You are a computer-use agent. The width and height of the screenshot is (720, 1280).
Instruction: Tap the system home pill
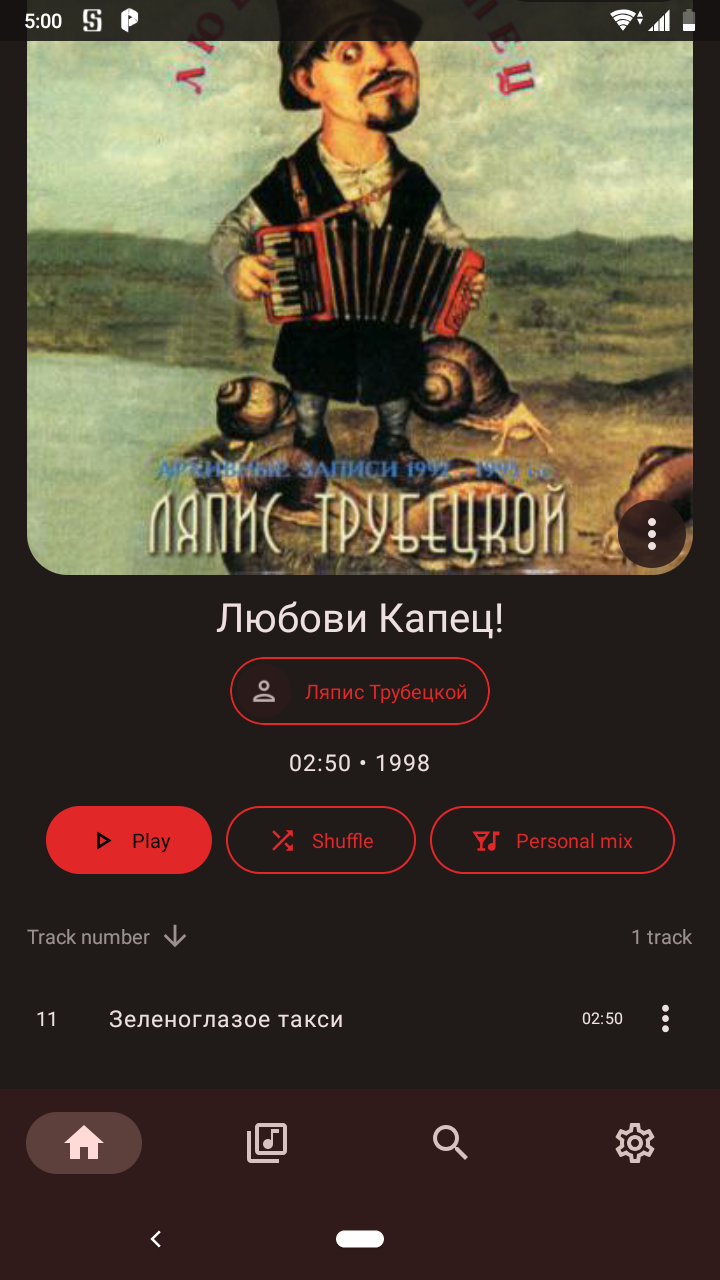click(360, 1239)
